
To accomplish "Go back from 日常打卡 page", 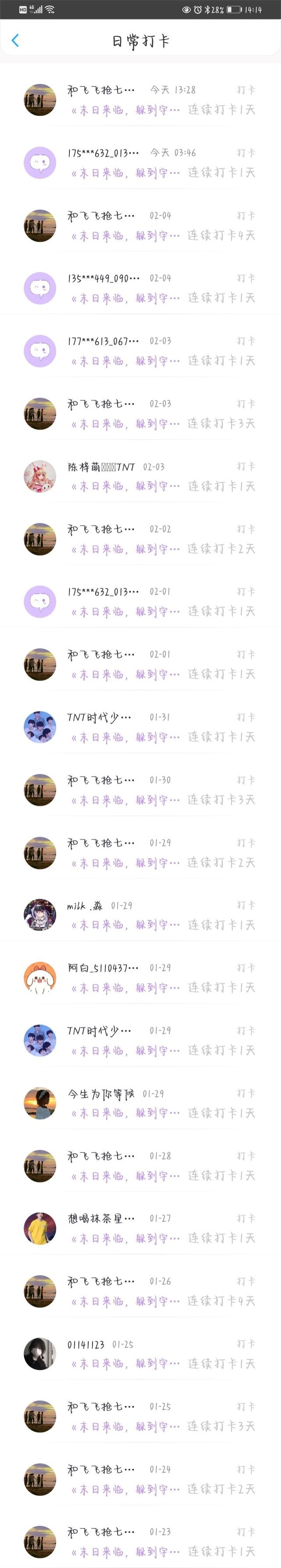I will click(15, 41).
